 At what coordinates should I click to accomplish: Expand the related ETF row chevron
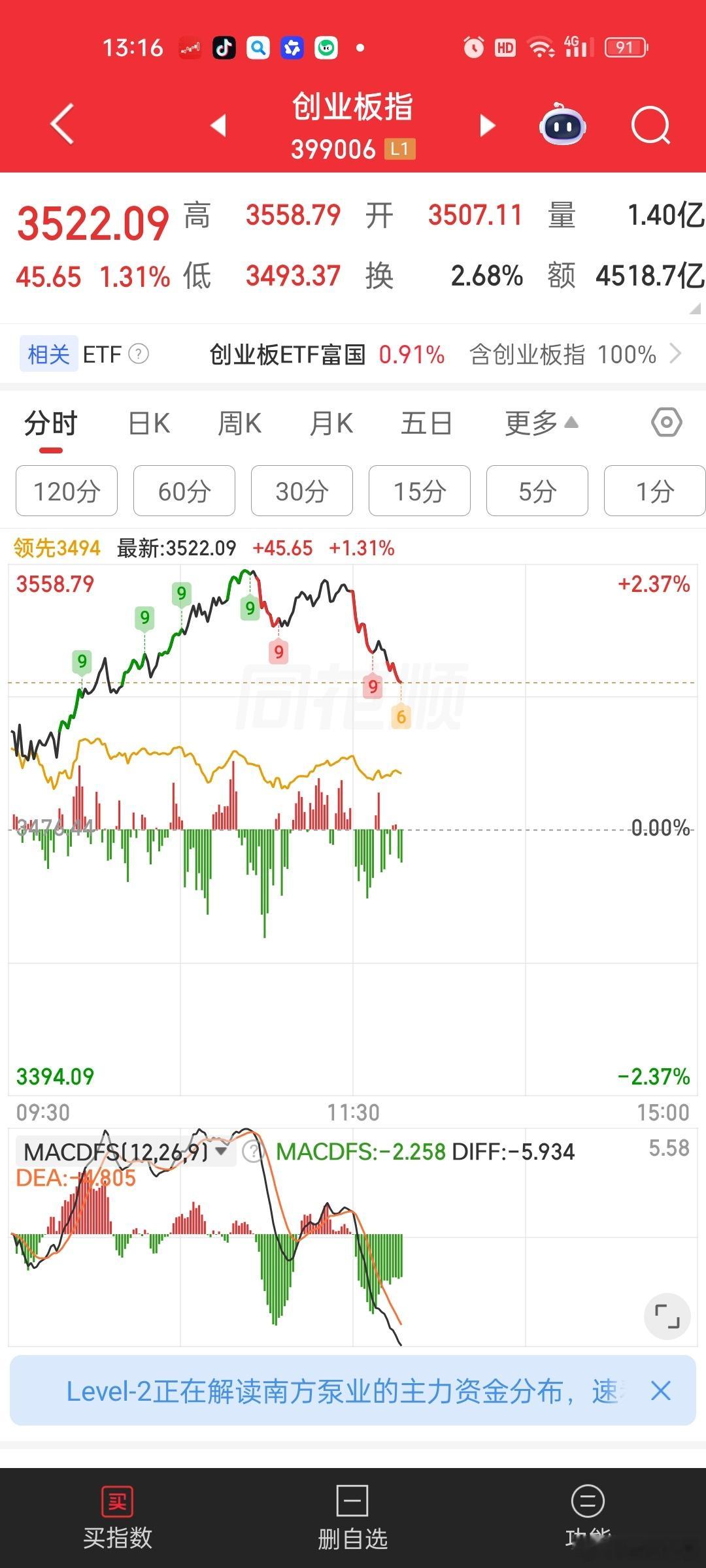click(x=680, y=354)
